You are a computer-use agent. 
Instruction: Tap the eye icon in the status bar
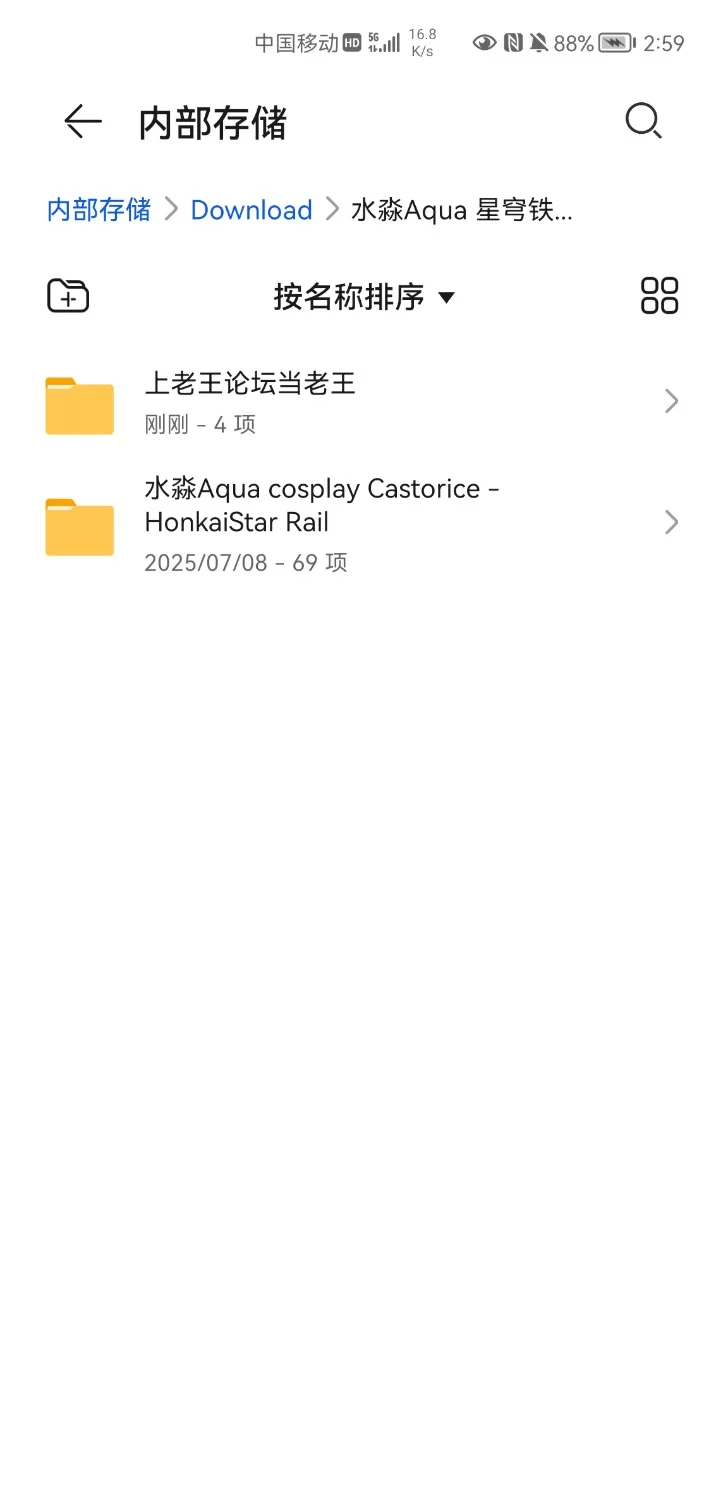click(484, 42)
